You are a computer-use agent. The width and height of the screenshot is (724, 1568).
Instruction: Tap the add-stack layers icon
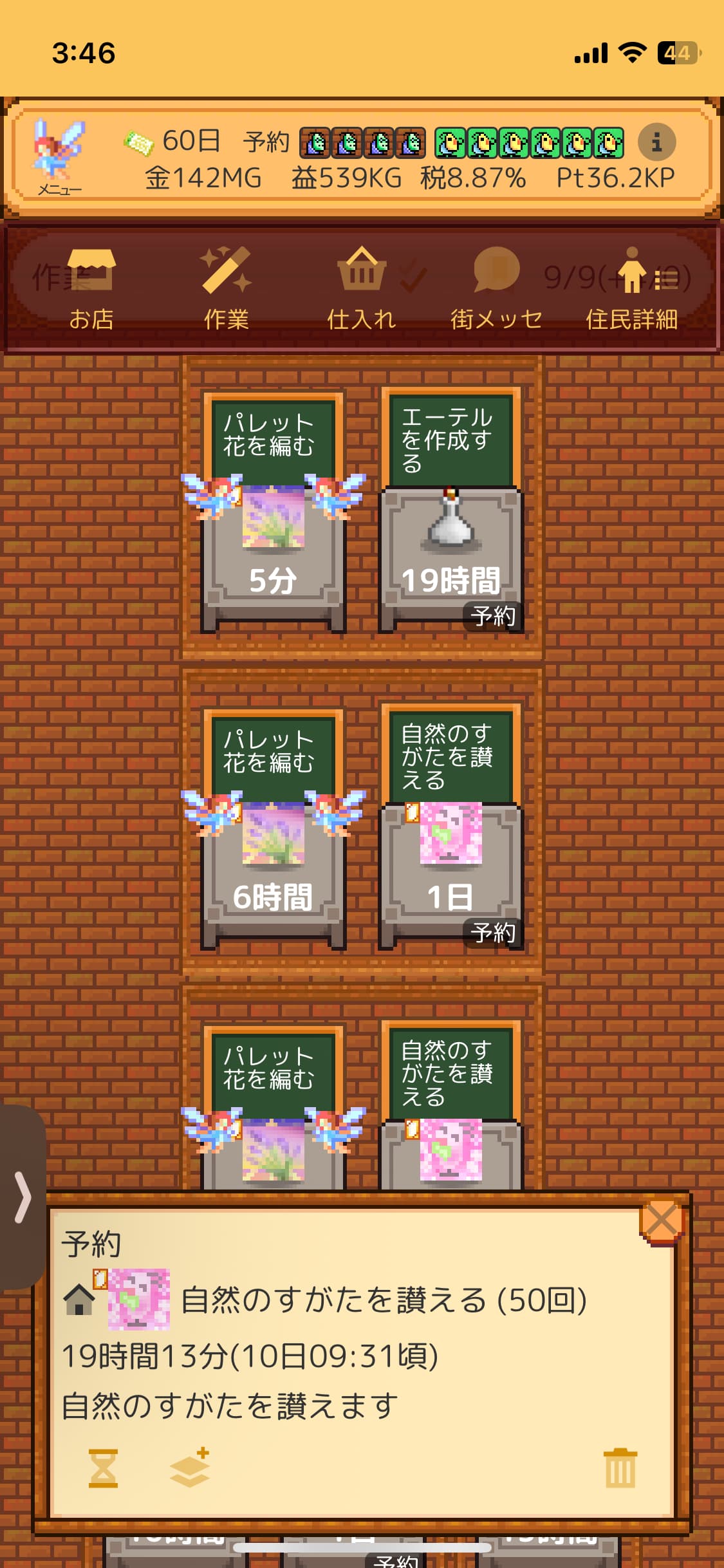pos(190,1468)
